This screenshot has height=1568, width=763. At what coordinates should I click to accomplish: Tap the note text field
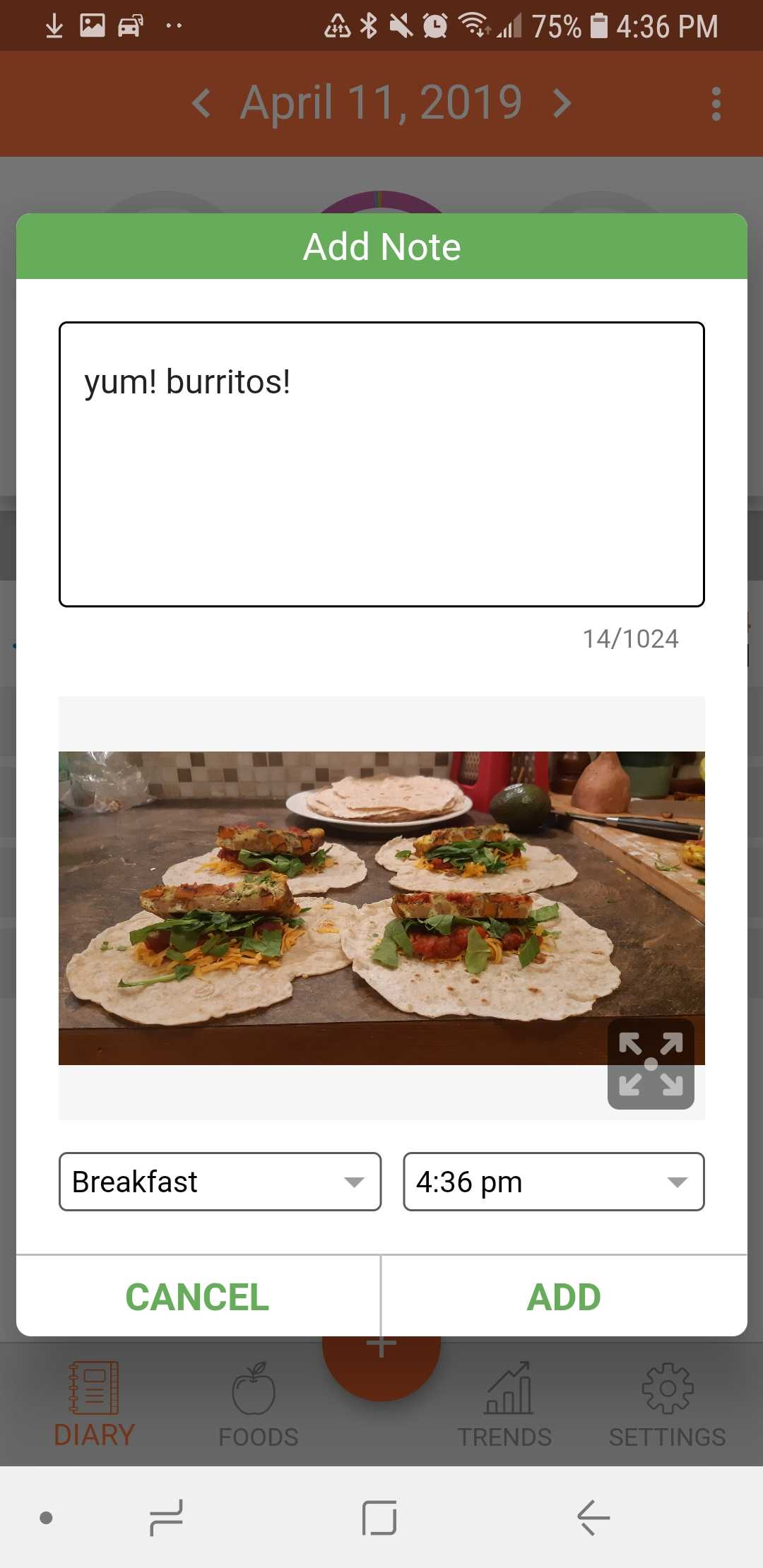381,464
